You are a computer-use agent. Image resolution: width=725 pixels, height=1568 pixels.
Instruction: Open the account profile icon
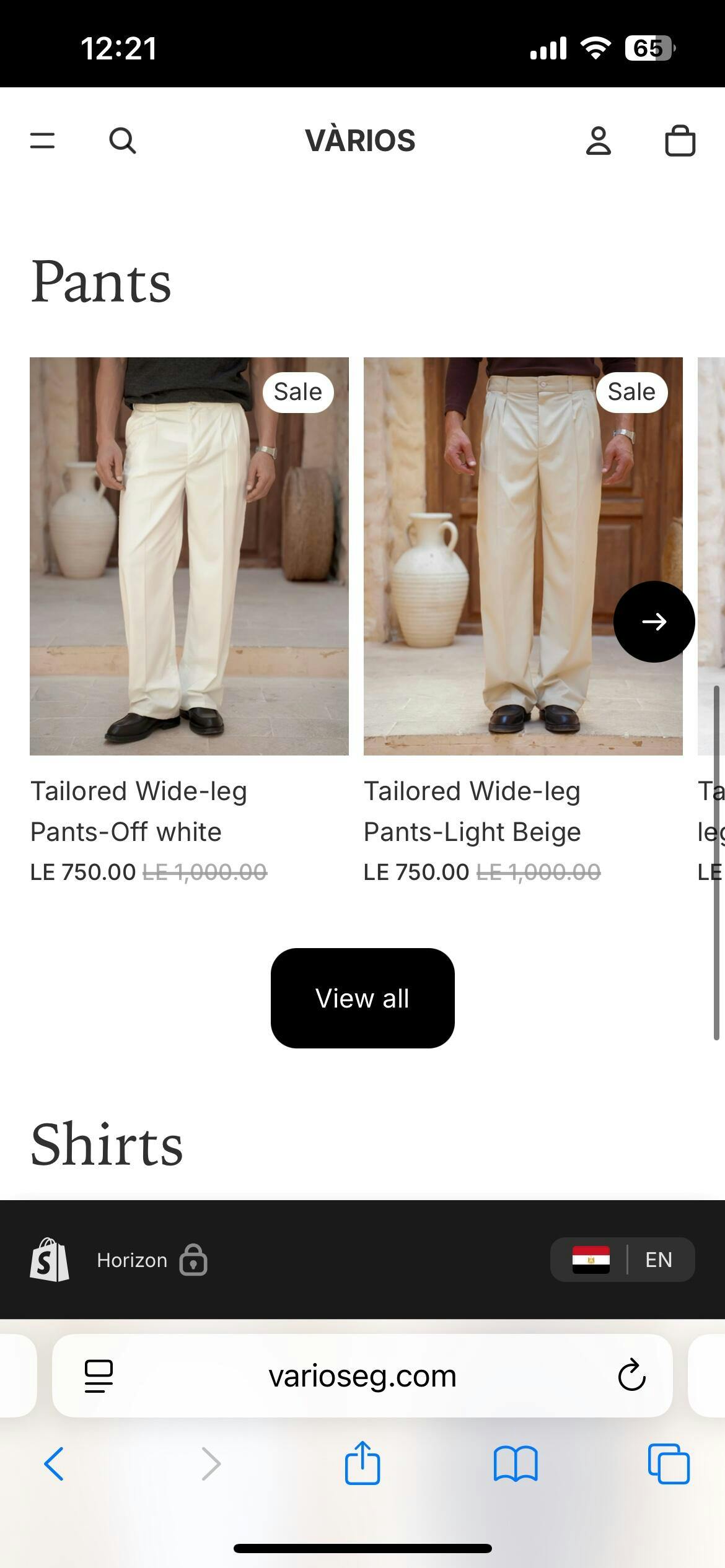click(x=598, y=141)
